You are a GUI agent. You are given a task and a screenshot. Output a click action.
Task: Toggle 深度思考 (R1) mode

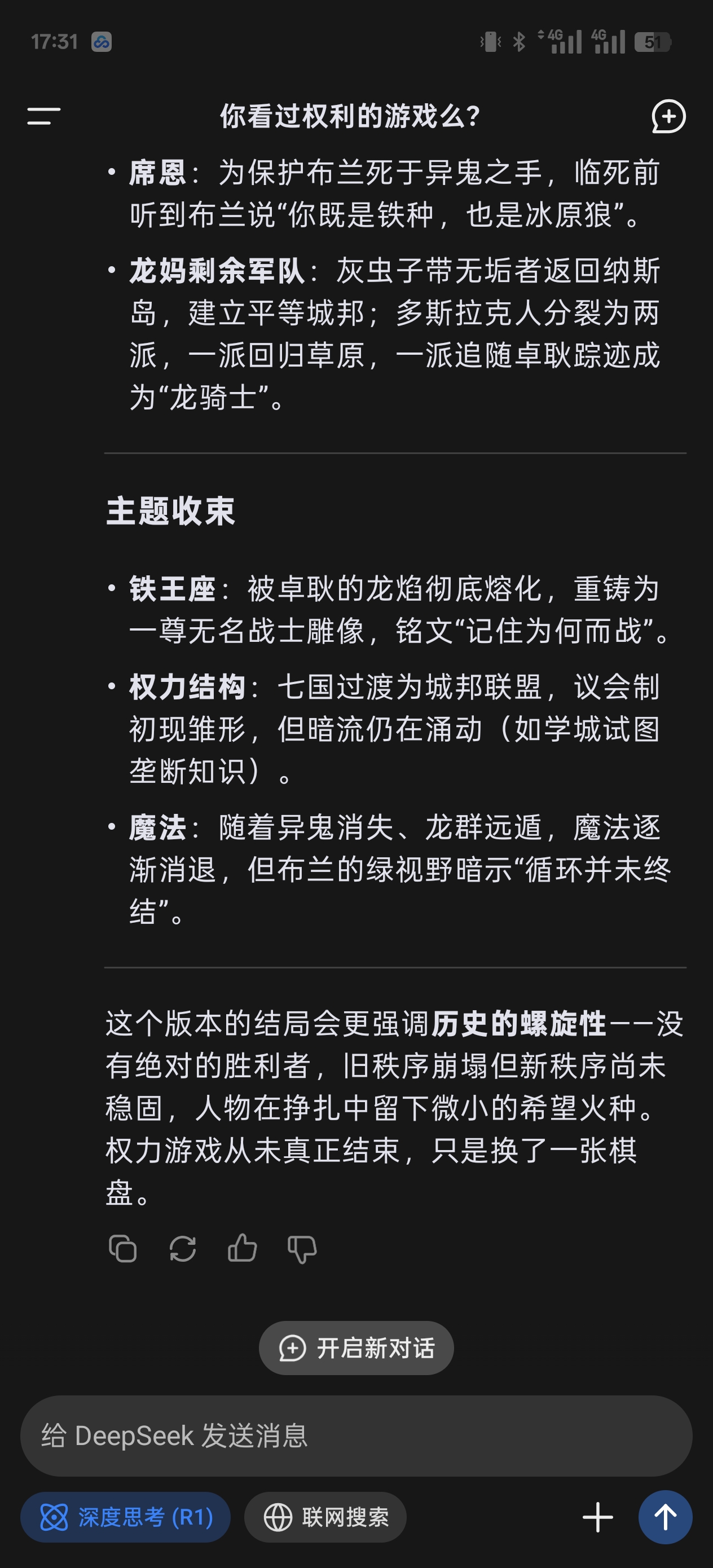[x=125, y=1517]
